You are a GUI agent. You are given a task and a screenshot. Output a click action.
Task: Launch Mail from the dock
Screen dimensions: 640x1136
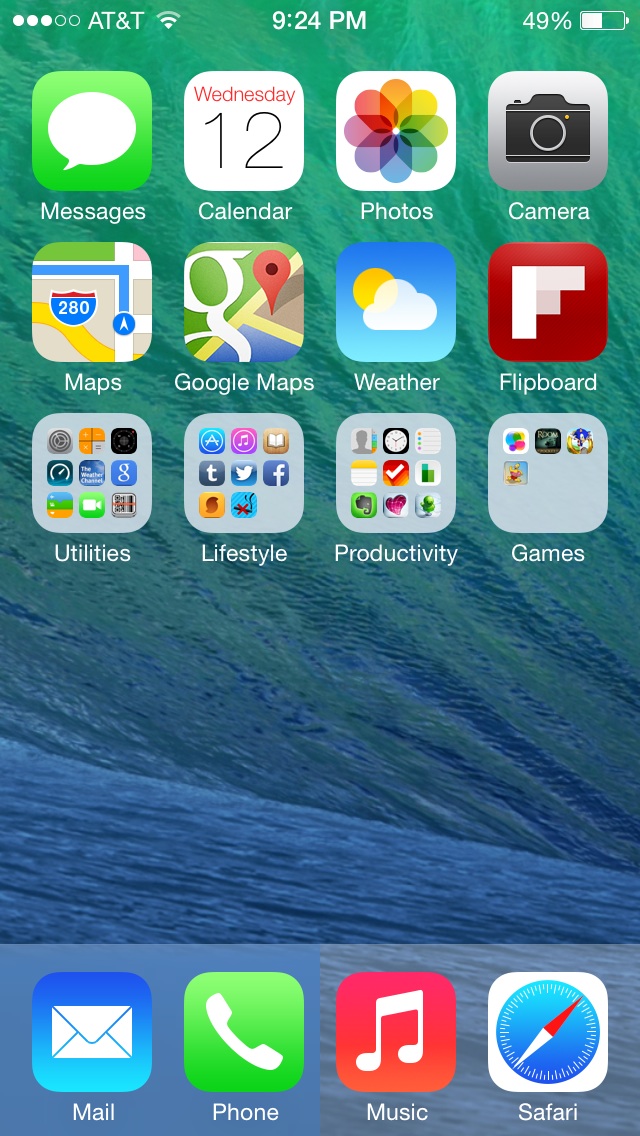click(x=92, y=1032)
